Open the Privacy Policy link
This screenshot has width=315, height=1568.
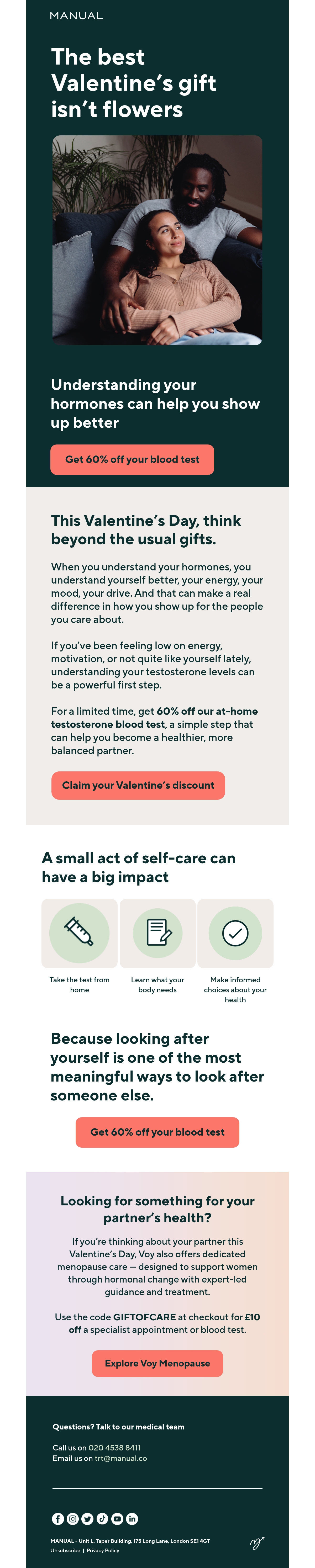103,1550
